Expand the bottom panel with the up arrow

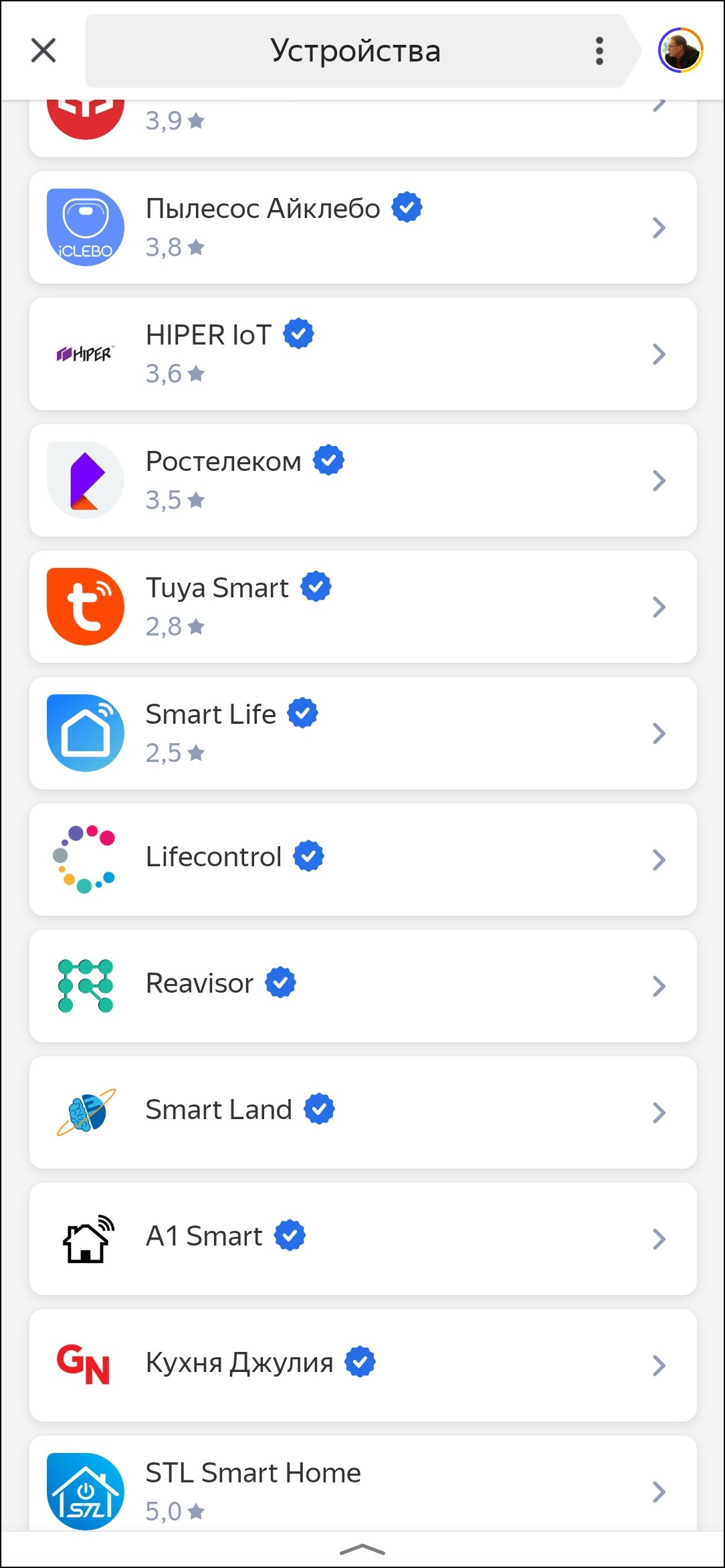pyautogui.click(x=362, y=1549)
